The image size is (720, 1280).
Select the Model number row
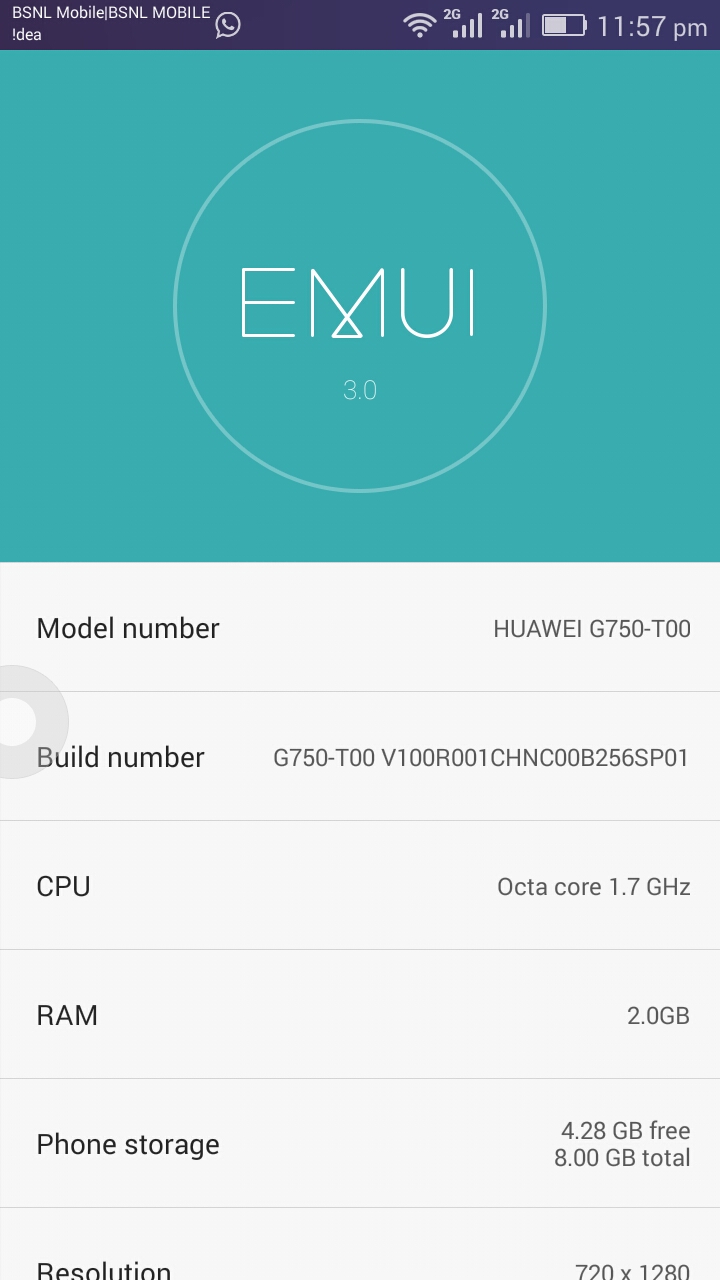pos(360,628)
